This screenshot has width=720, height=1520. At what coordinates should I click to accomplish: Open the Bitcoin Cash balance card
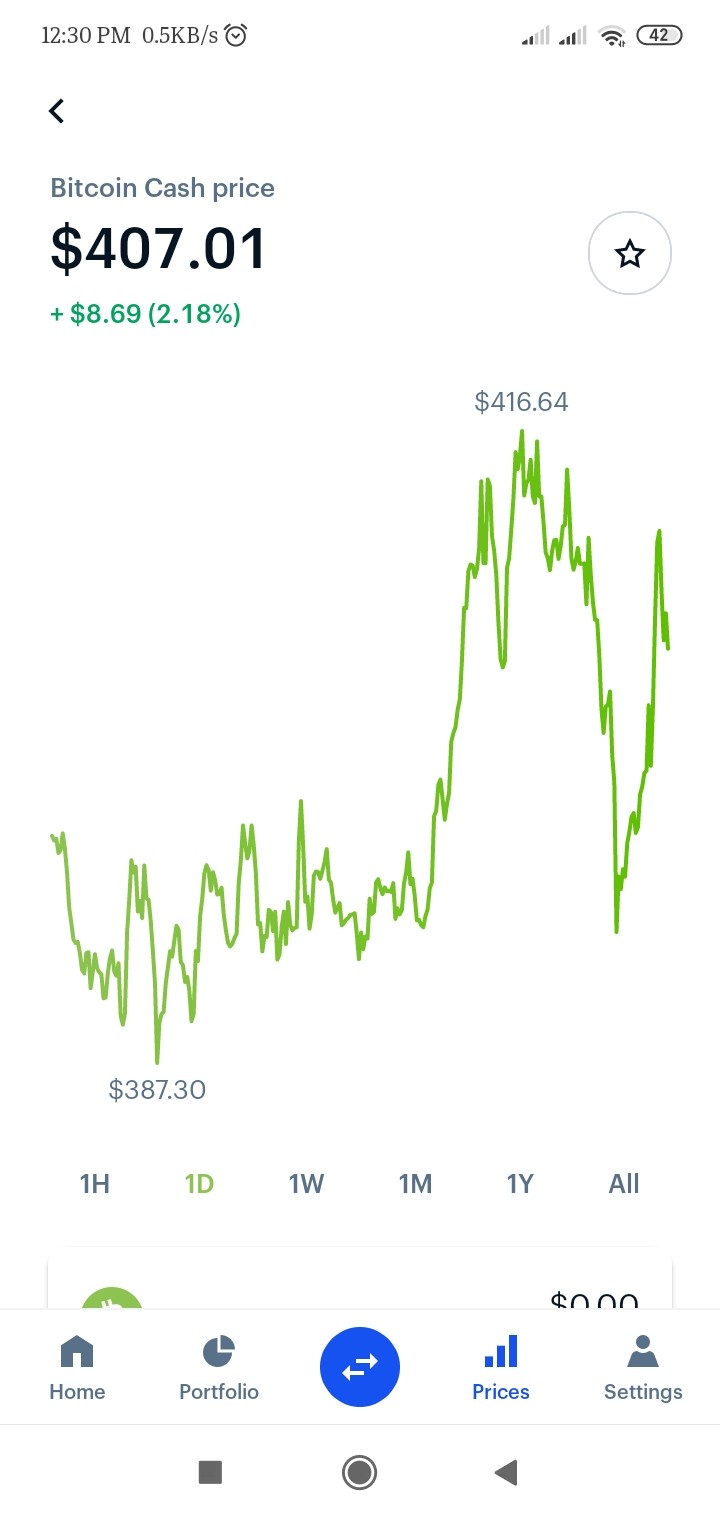[x=360, y=1278]
